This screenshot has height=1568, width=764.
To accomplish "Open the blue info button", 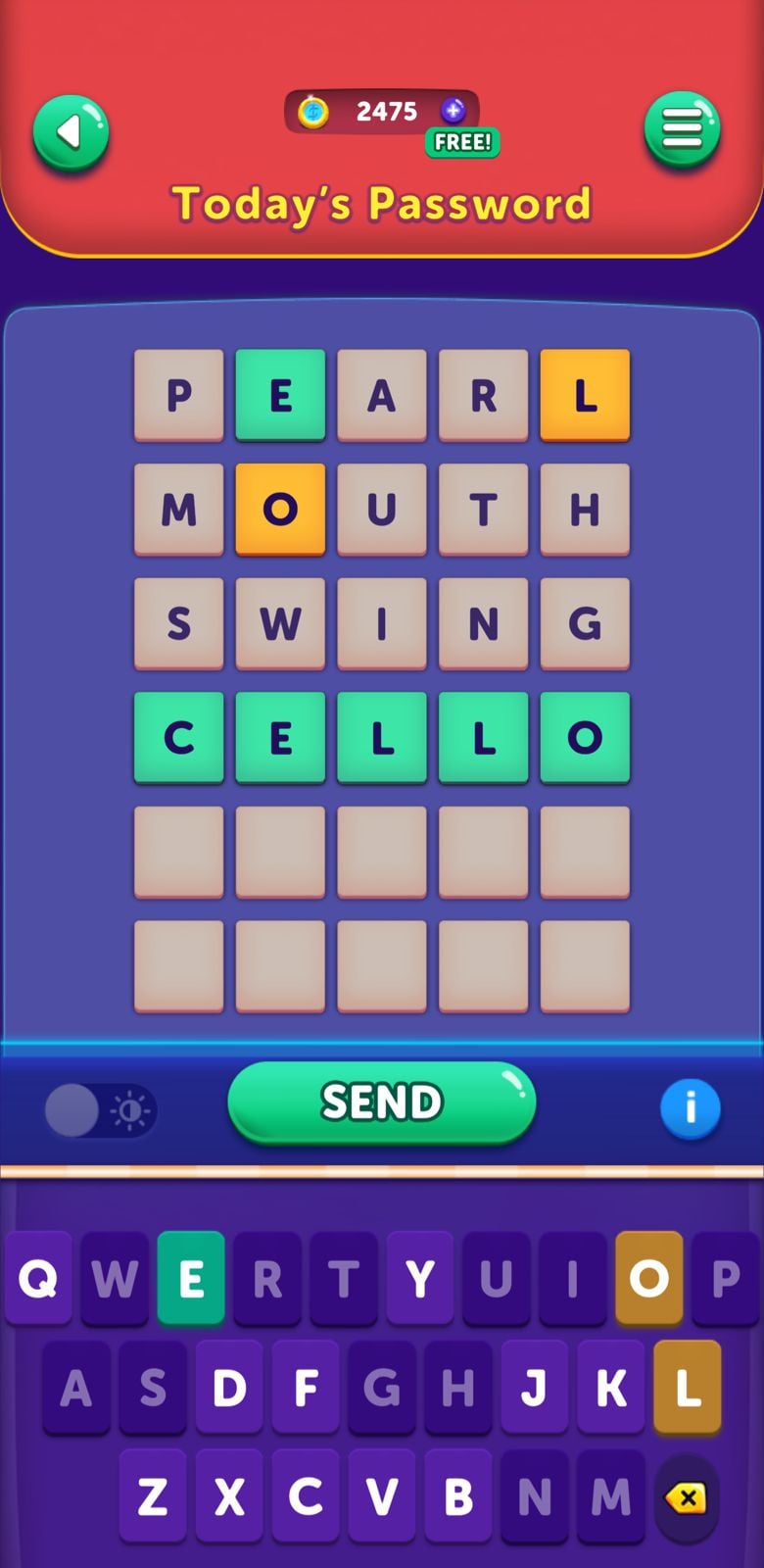I will (x=690, y=1108).
